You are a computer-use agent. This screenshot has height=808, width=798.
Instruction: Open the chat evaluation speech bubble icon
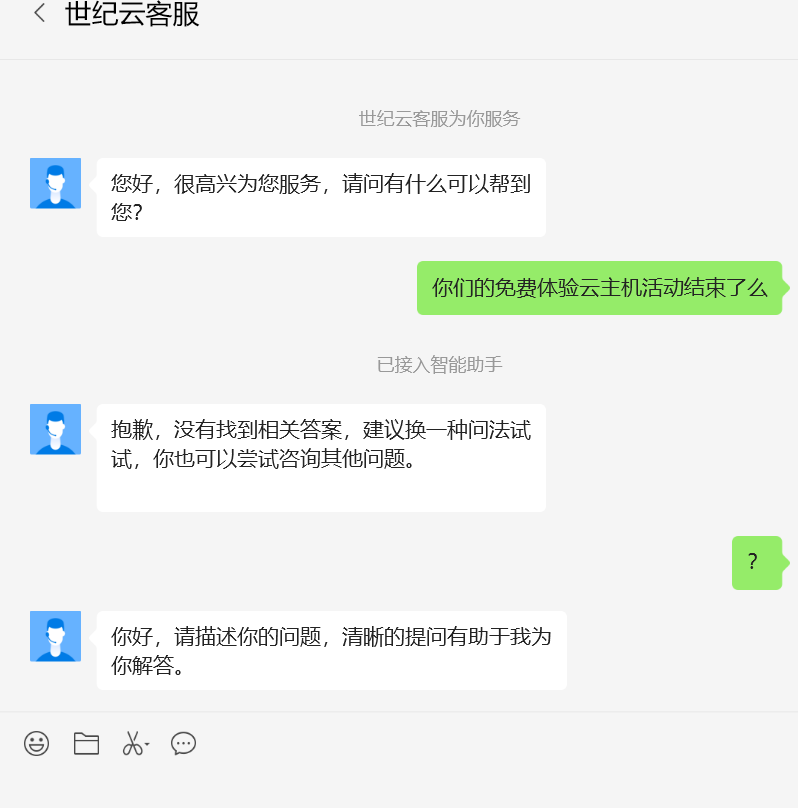tap(183, 744)
